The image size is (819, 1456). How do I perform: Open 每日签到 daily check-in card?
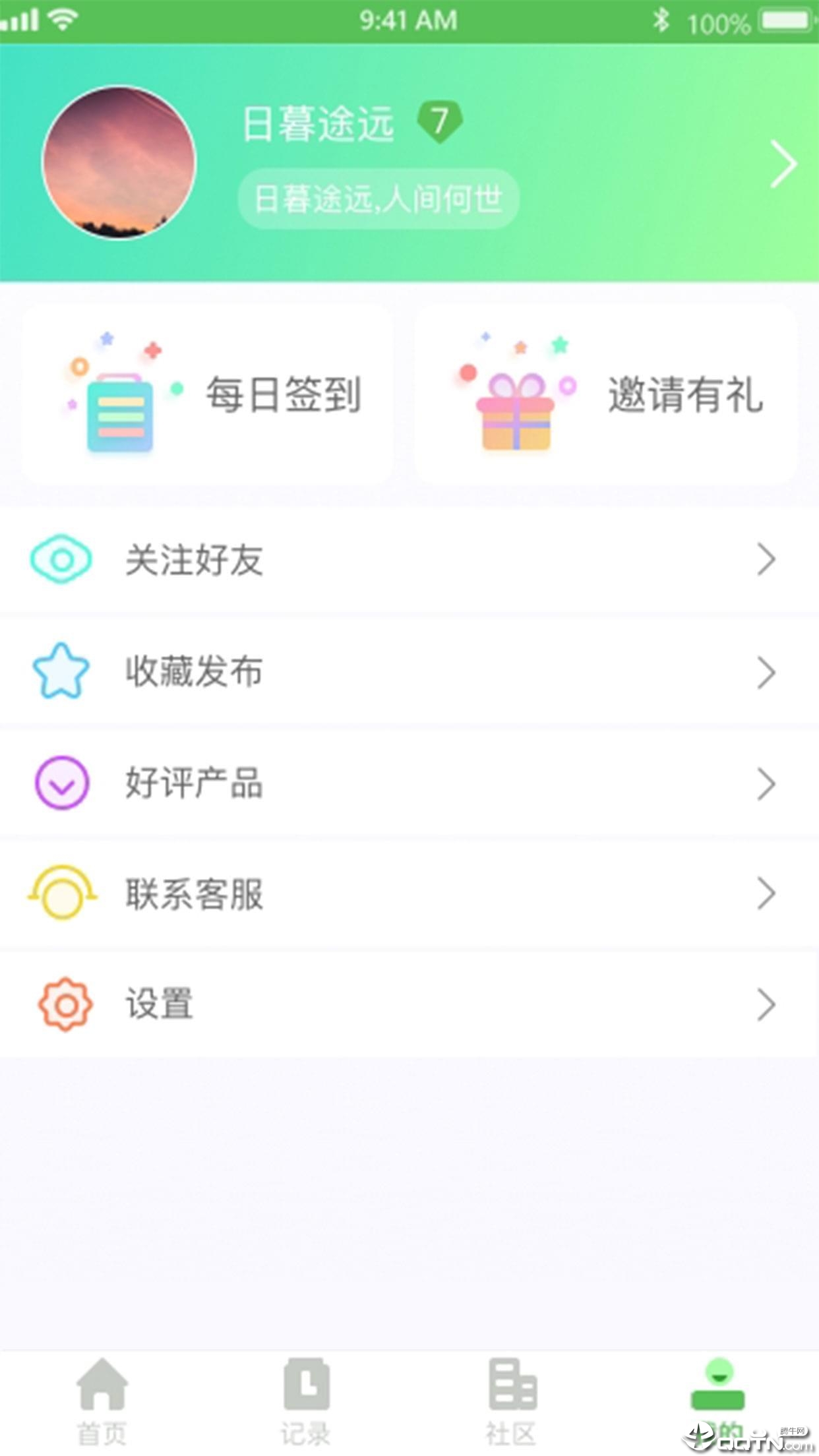[x=208, y=395]
